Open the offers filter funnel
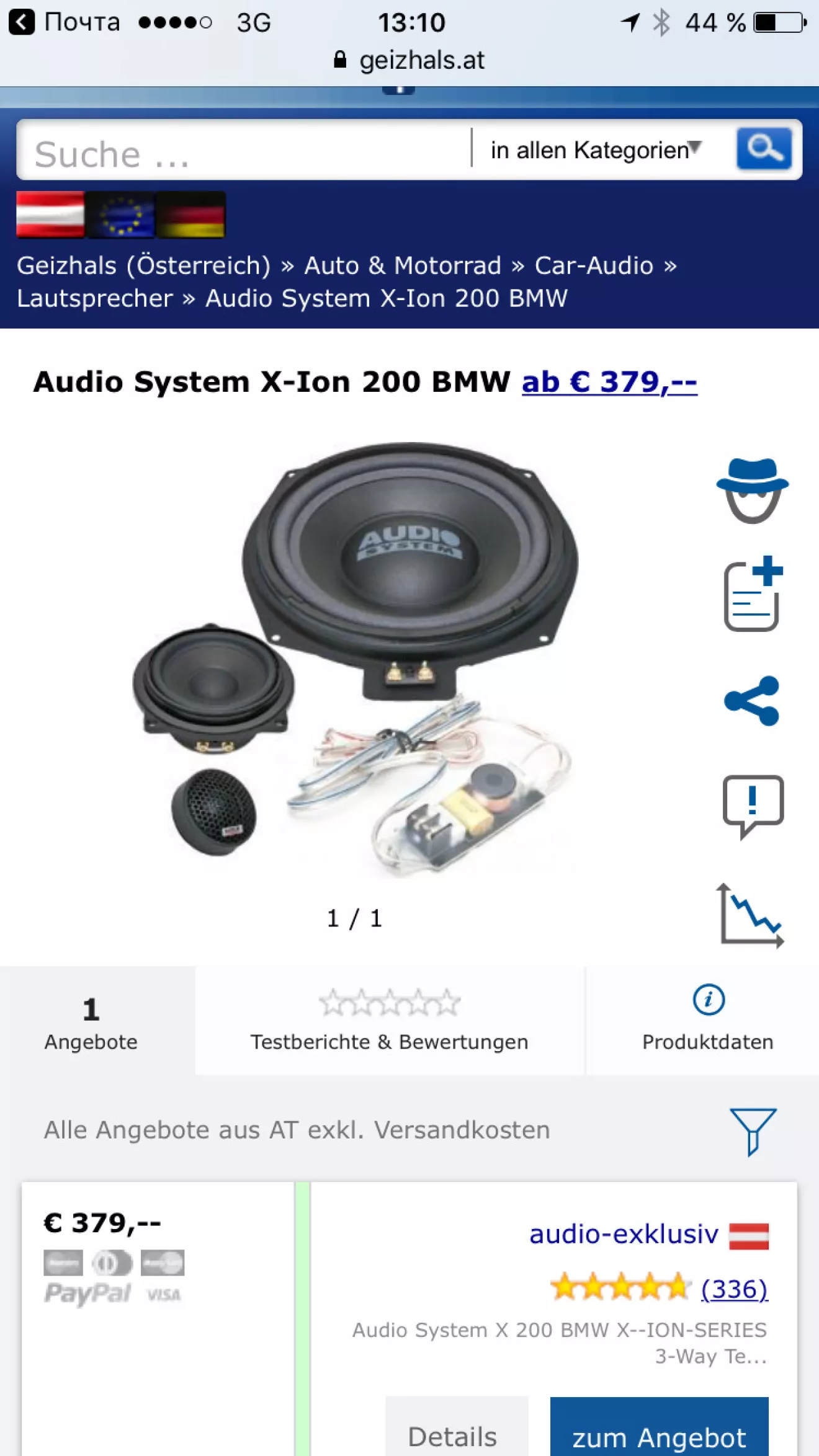 [x=753, y=1131]
